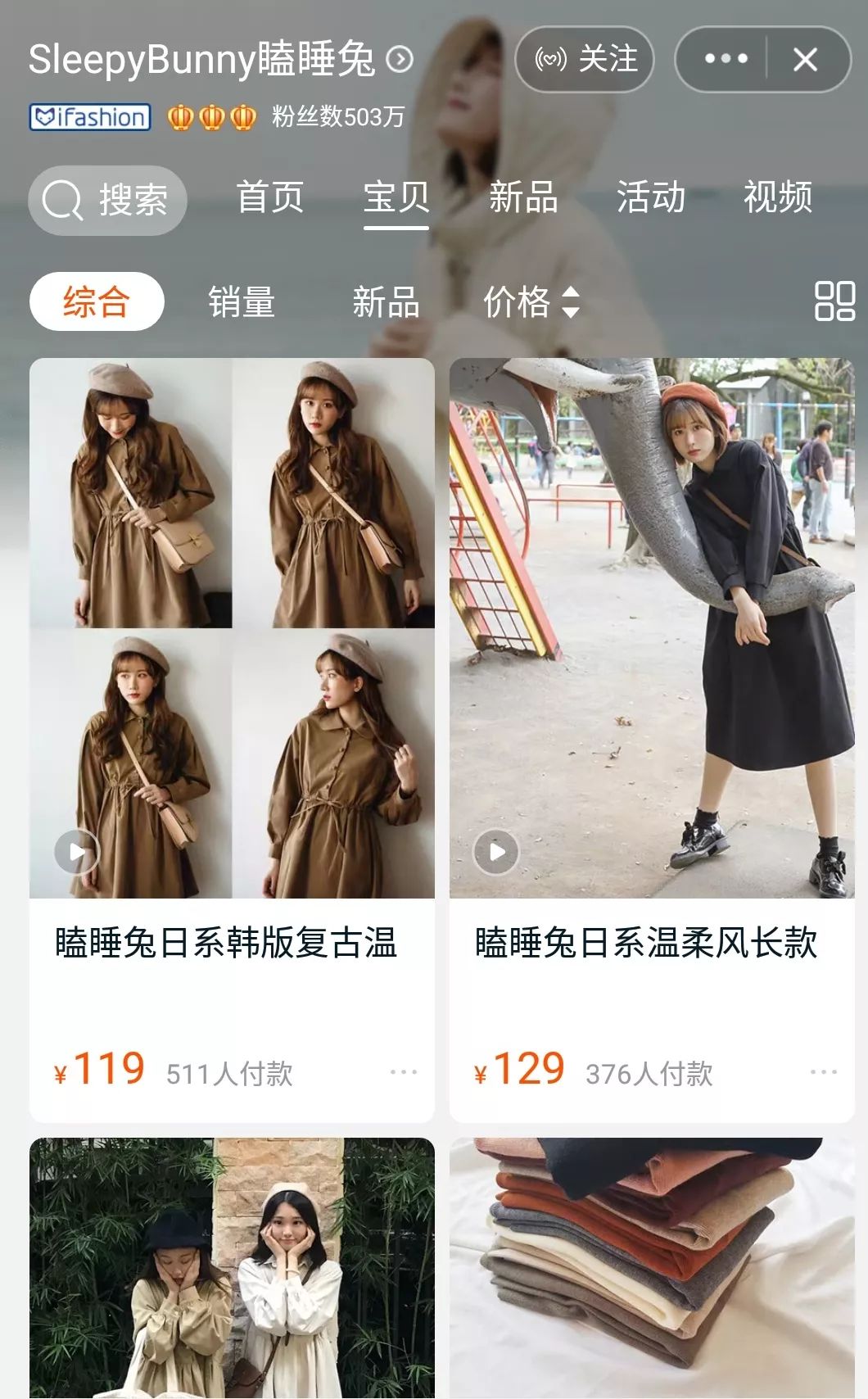Switch to the 新品 tab

pyautogui.click(x=524, y=197)
